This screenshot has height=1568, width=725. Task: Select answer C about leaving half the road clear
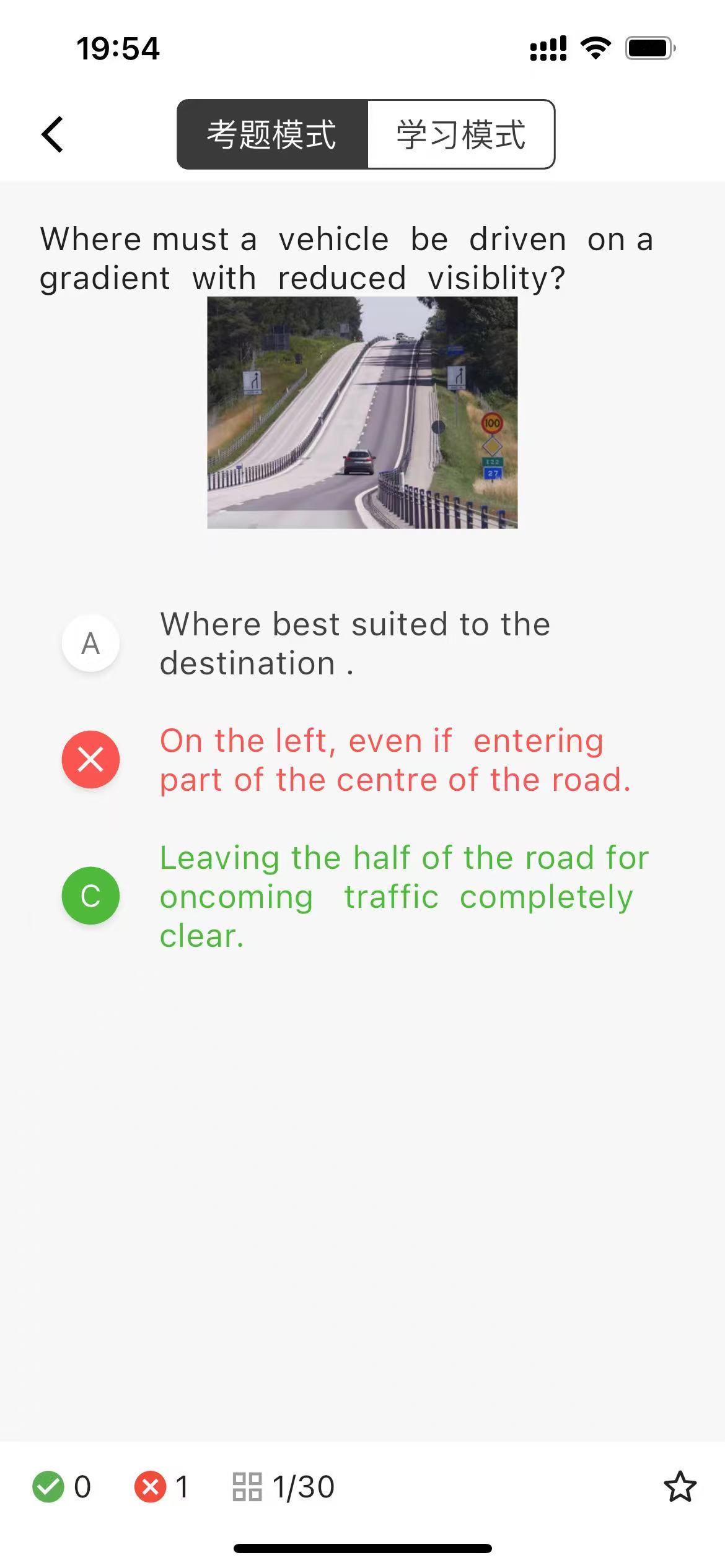[90, 895]
